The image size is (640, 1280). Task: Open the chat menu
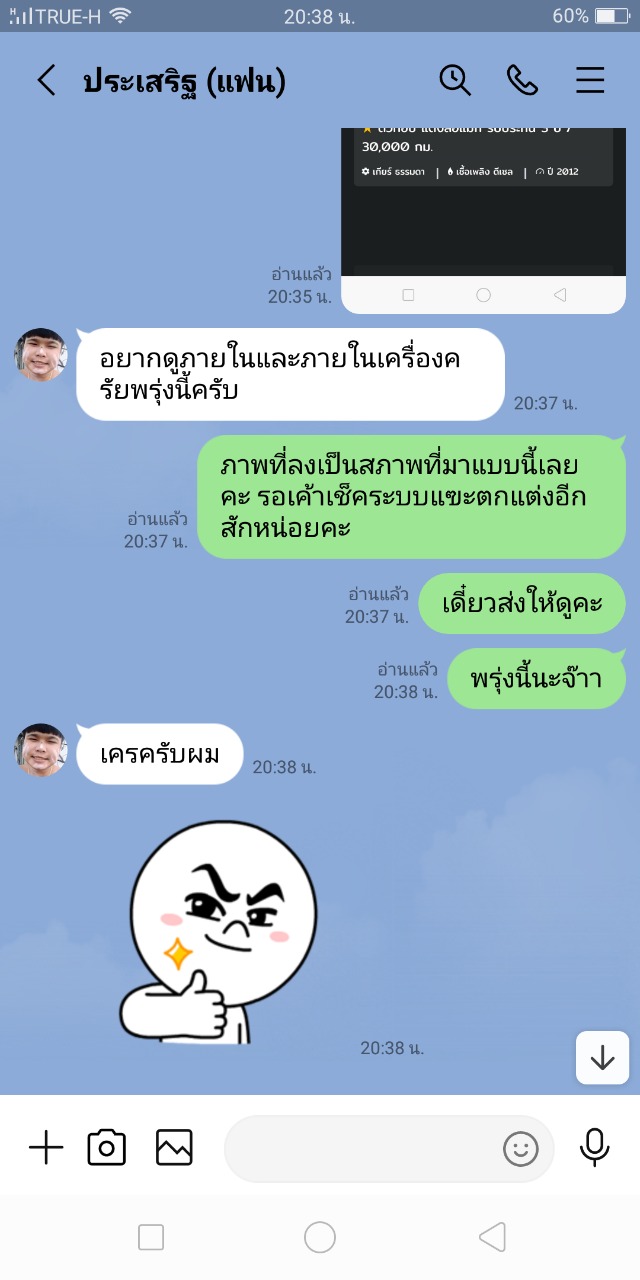[x=590, y=81]
